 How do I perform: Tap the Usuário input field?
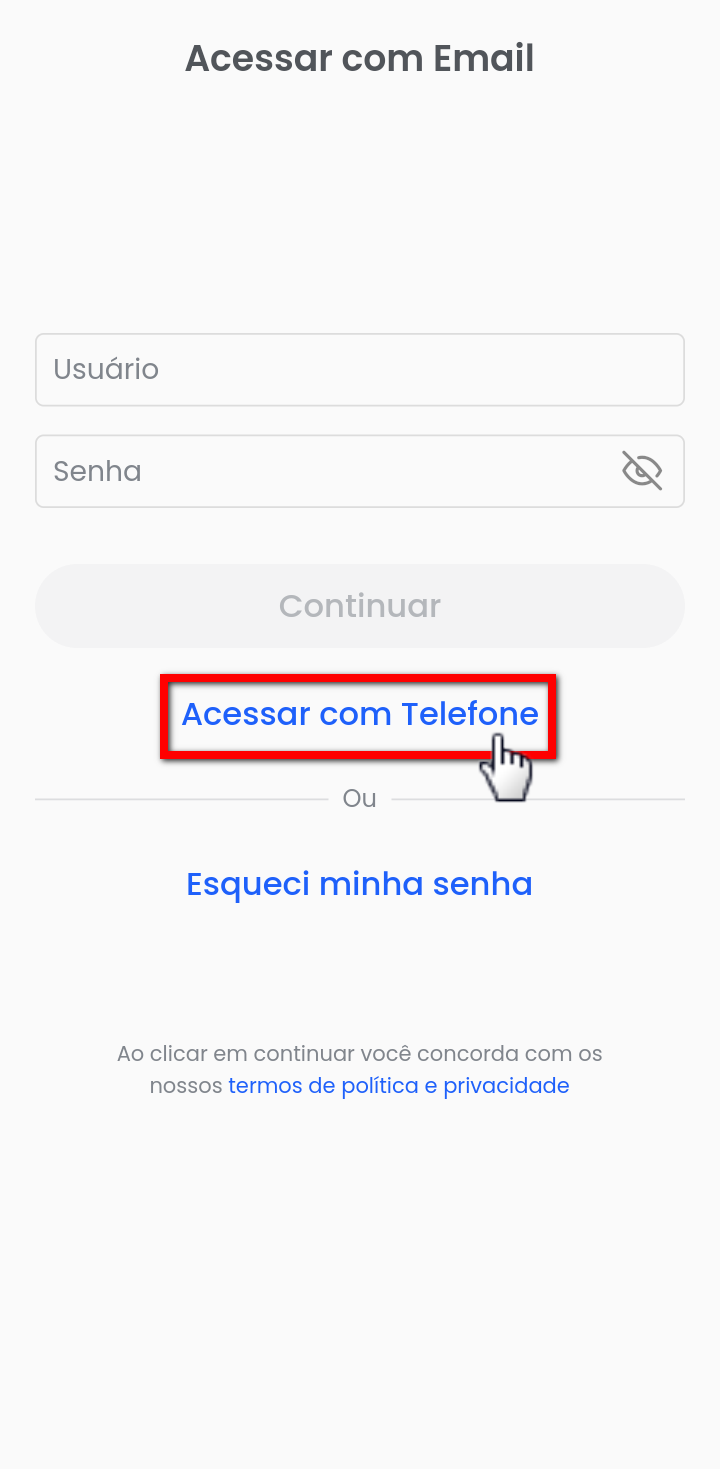[x=360, y=370]
